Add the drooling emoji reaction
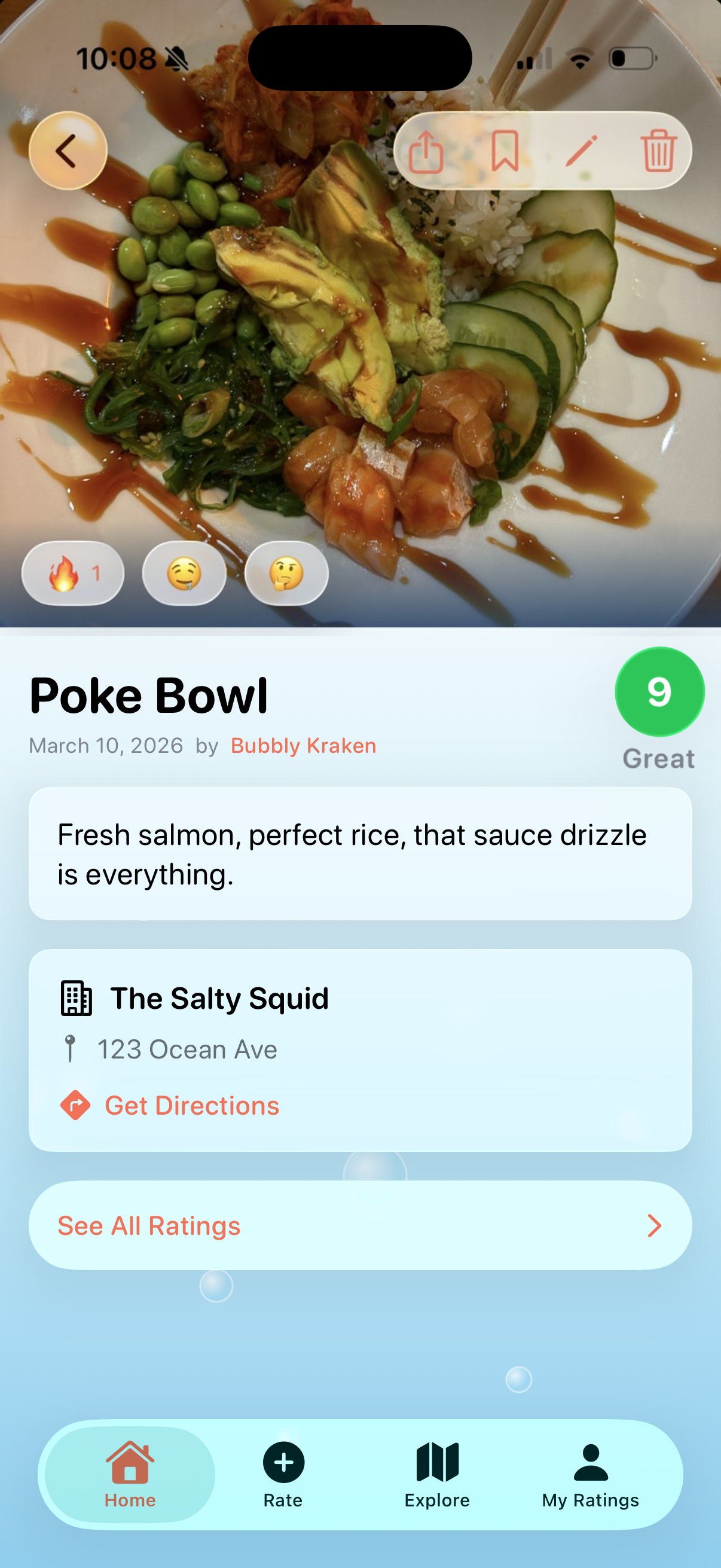Screen dimensions: 721x1568 [x=184, y=573]
